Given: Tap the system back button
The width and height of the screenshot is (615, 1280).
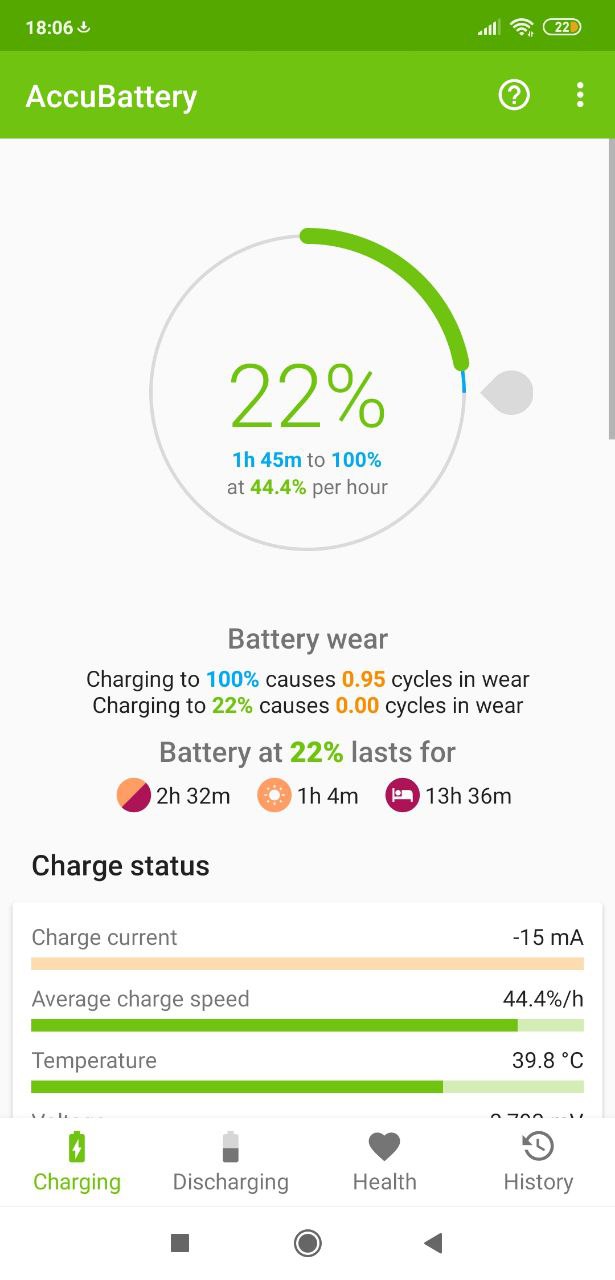Looking at the screenshot, I should (433, 1243).
